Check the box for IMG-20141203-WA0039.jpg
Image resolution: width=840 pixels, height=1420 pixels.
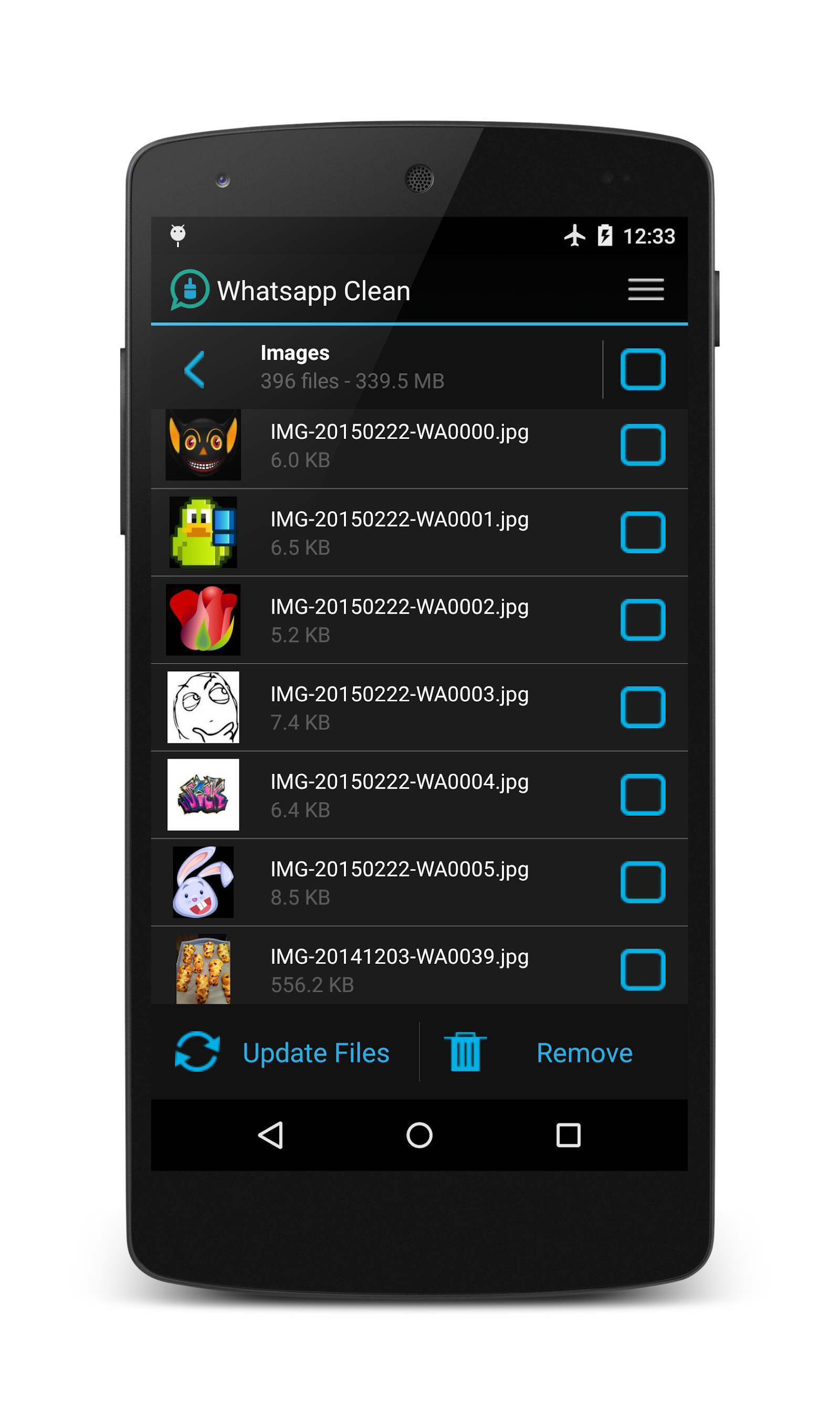coord(643,969)
